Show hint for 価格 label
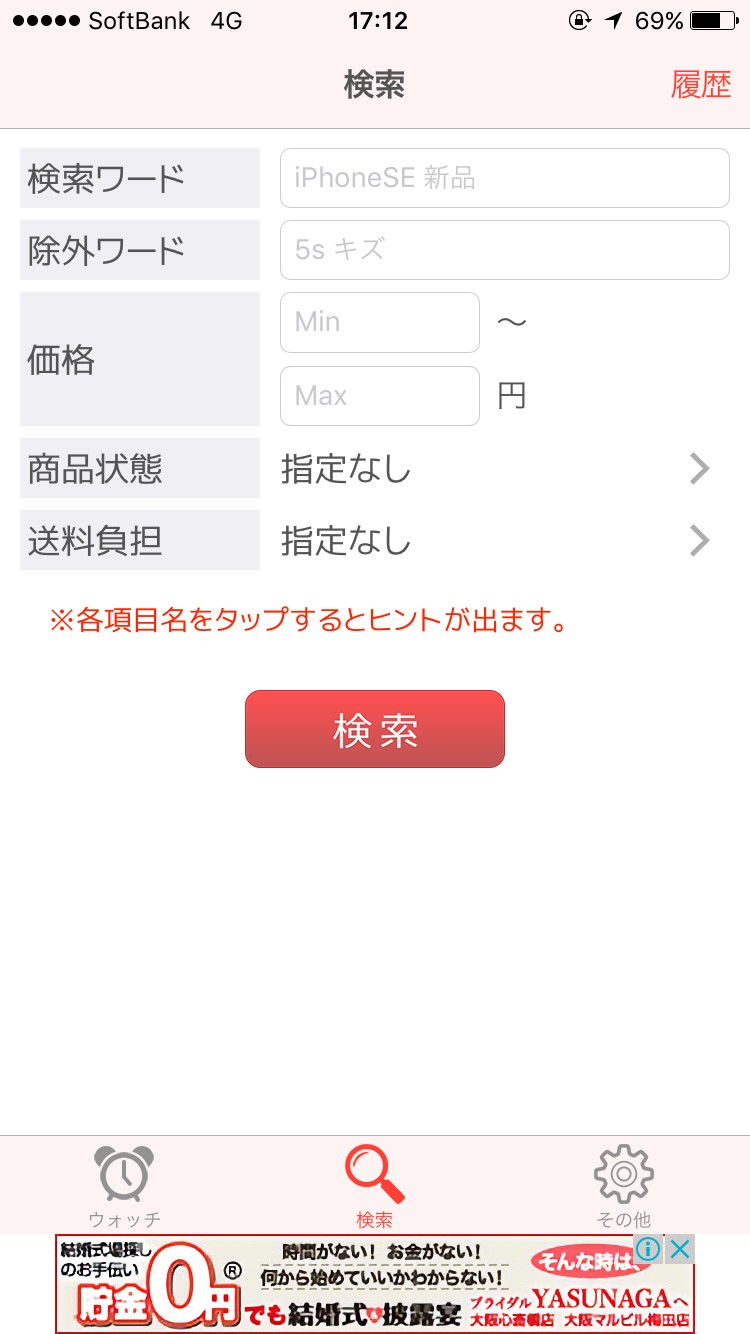The width and height of the screenshot is (750, 1334). click(x=140, y=359)
